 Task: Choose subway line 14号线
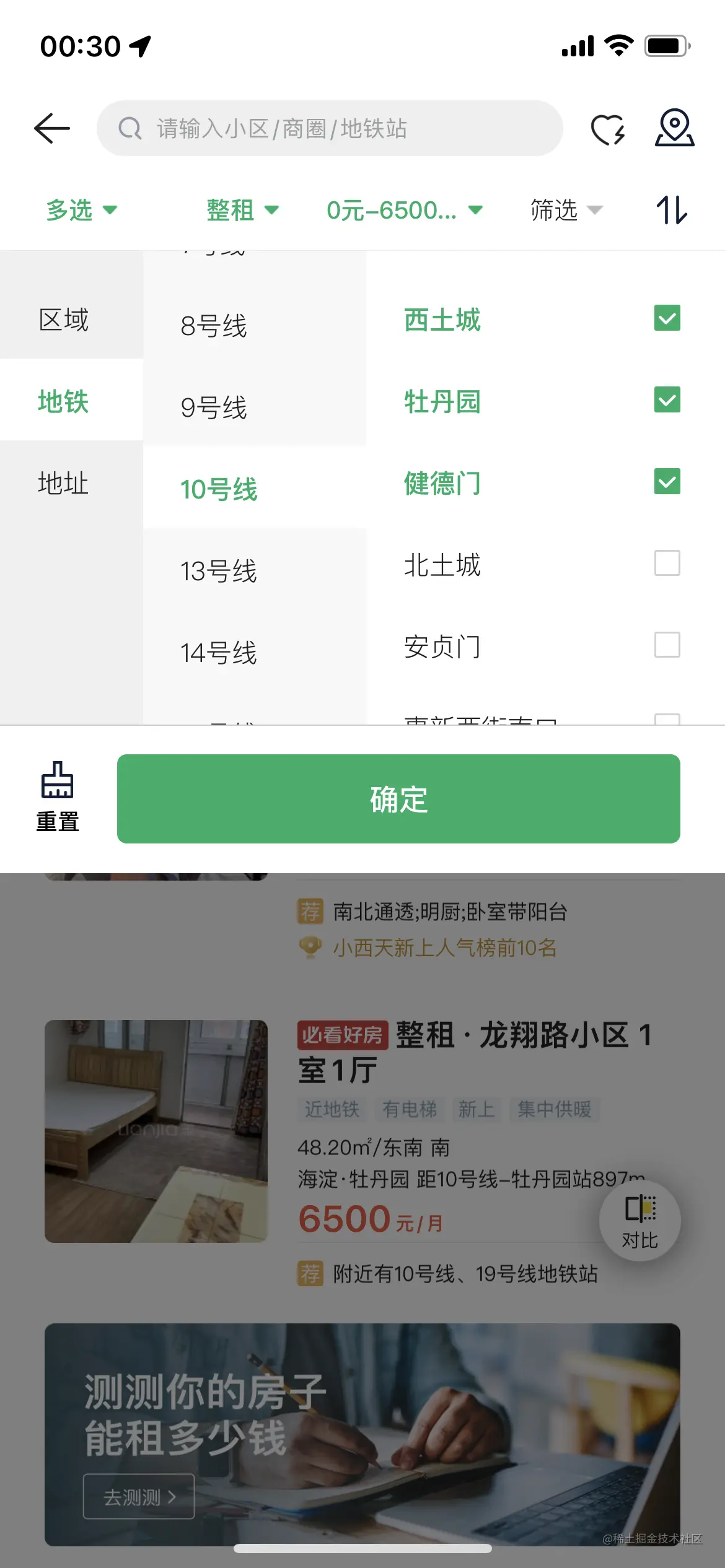point(218,653)
